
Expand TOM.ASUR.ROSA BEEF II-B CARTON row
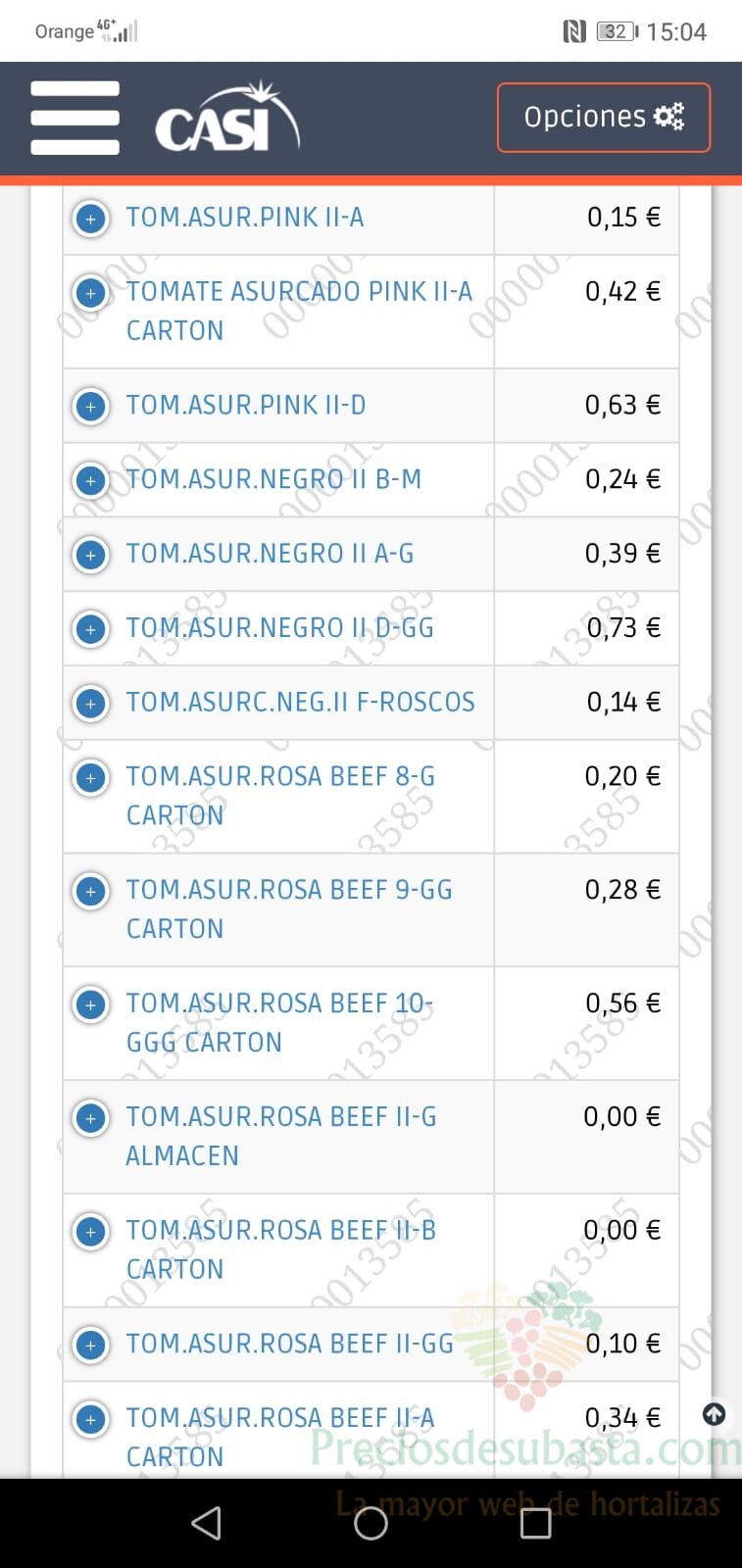(91, 1232)
